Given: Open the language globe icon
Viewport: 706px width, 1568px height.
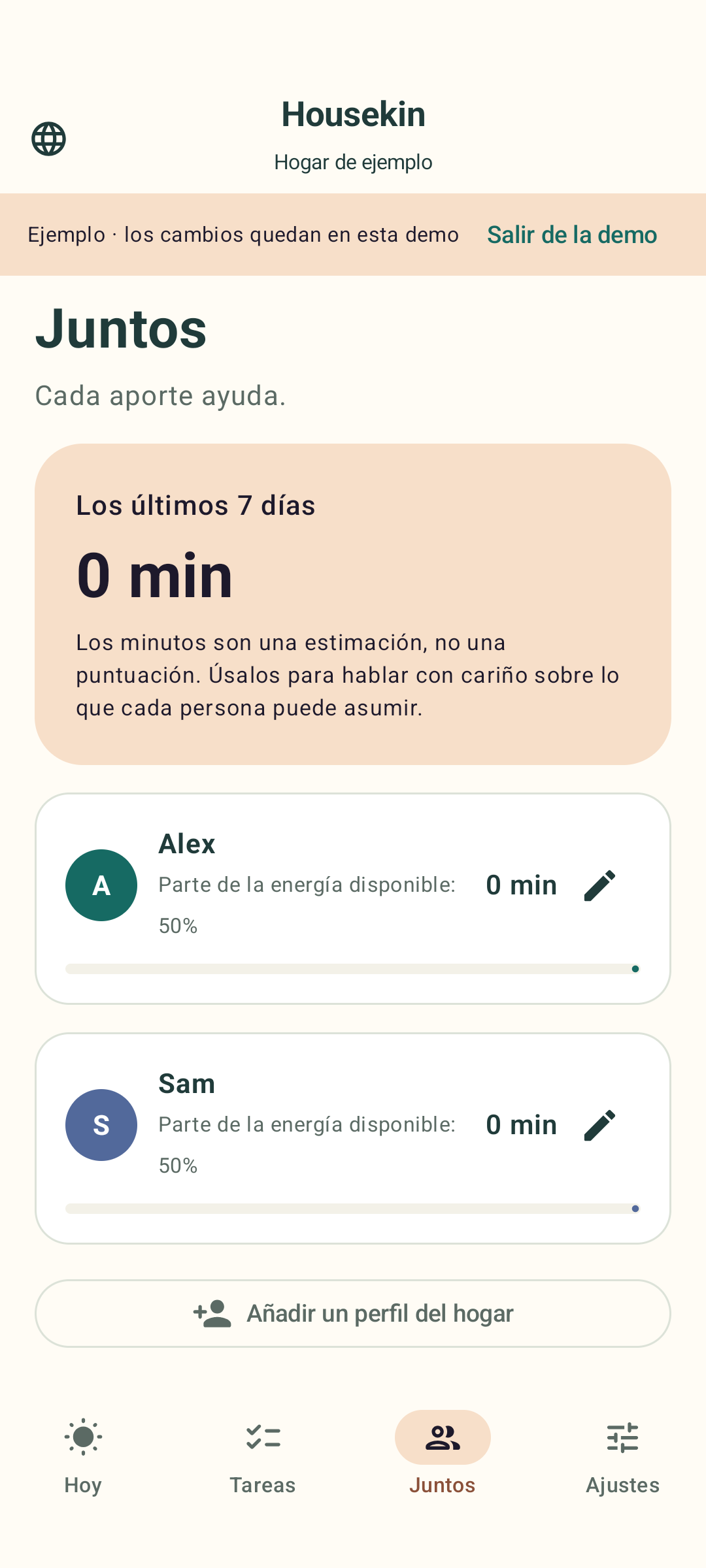Looking at the screenshot, I should [49, 139].
